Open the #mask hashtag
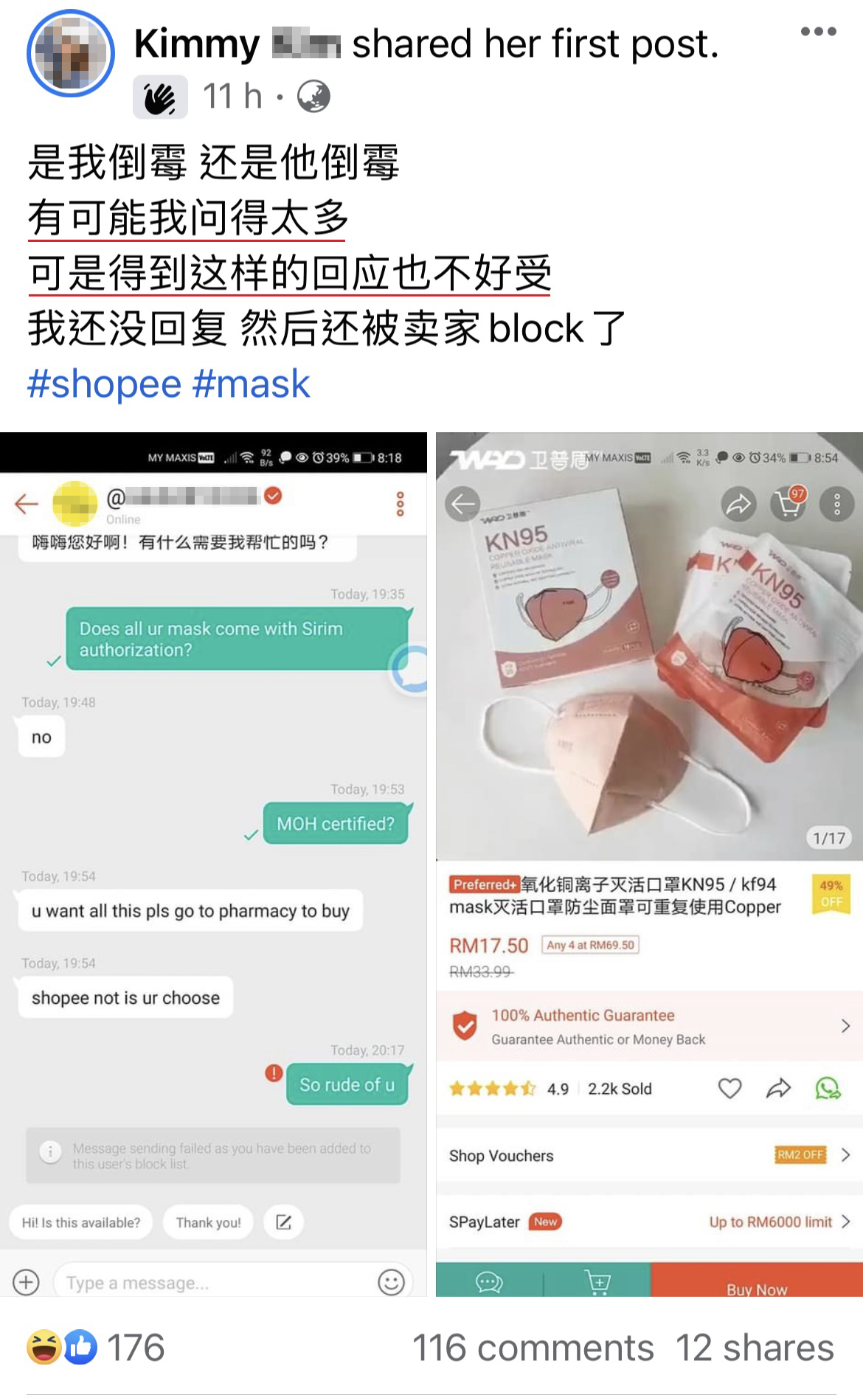Image resolution: width=863 pixels, height=1400 pixels. click(251, 384)
